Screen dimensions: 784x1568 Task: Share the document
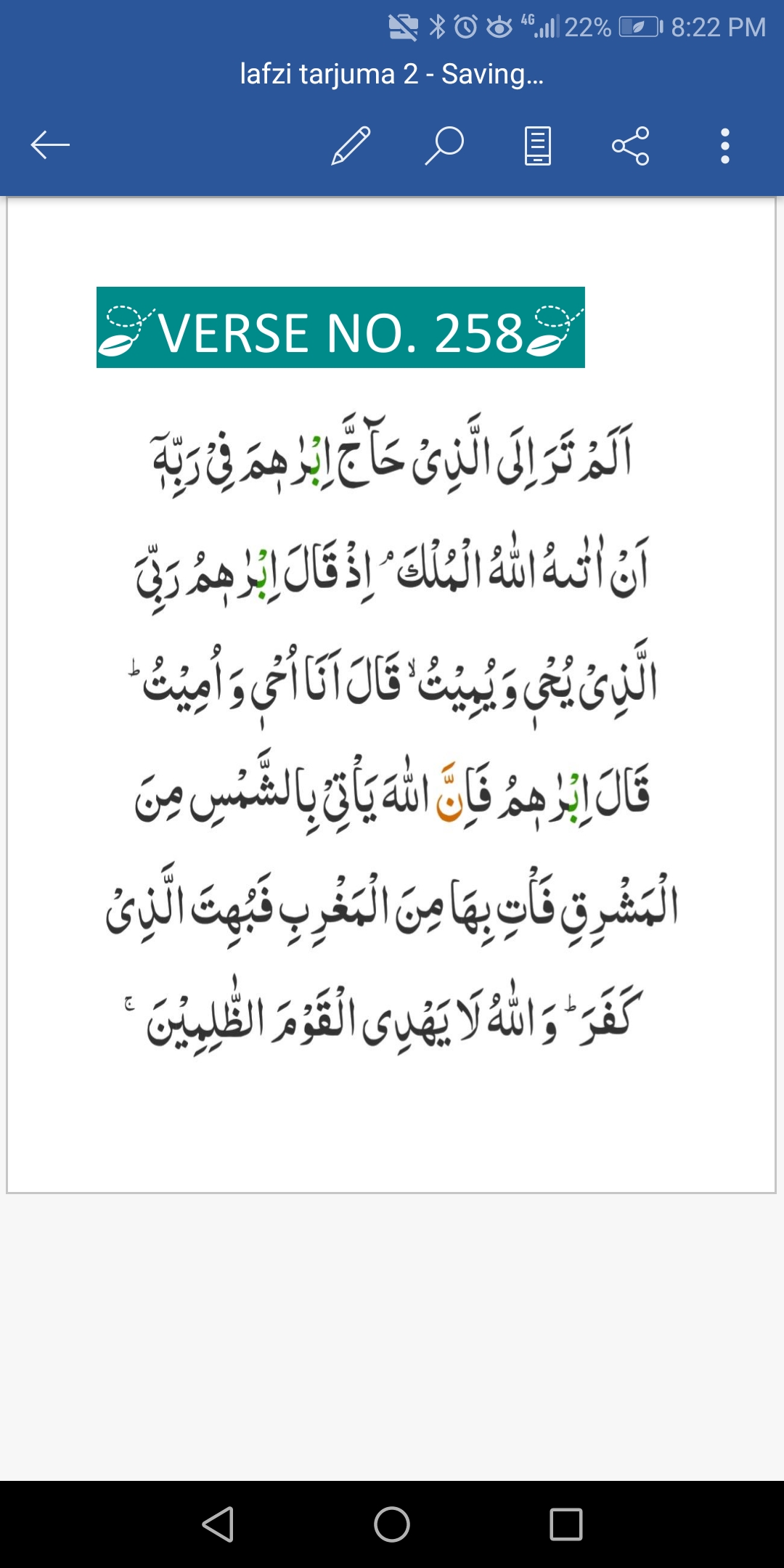(631, 145)
